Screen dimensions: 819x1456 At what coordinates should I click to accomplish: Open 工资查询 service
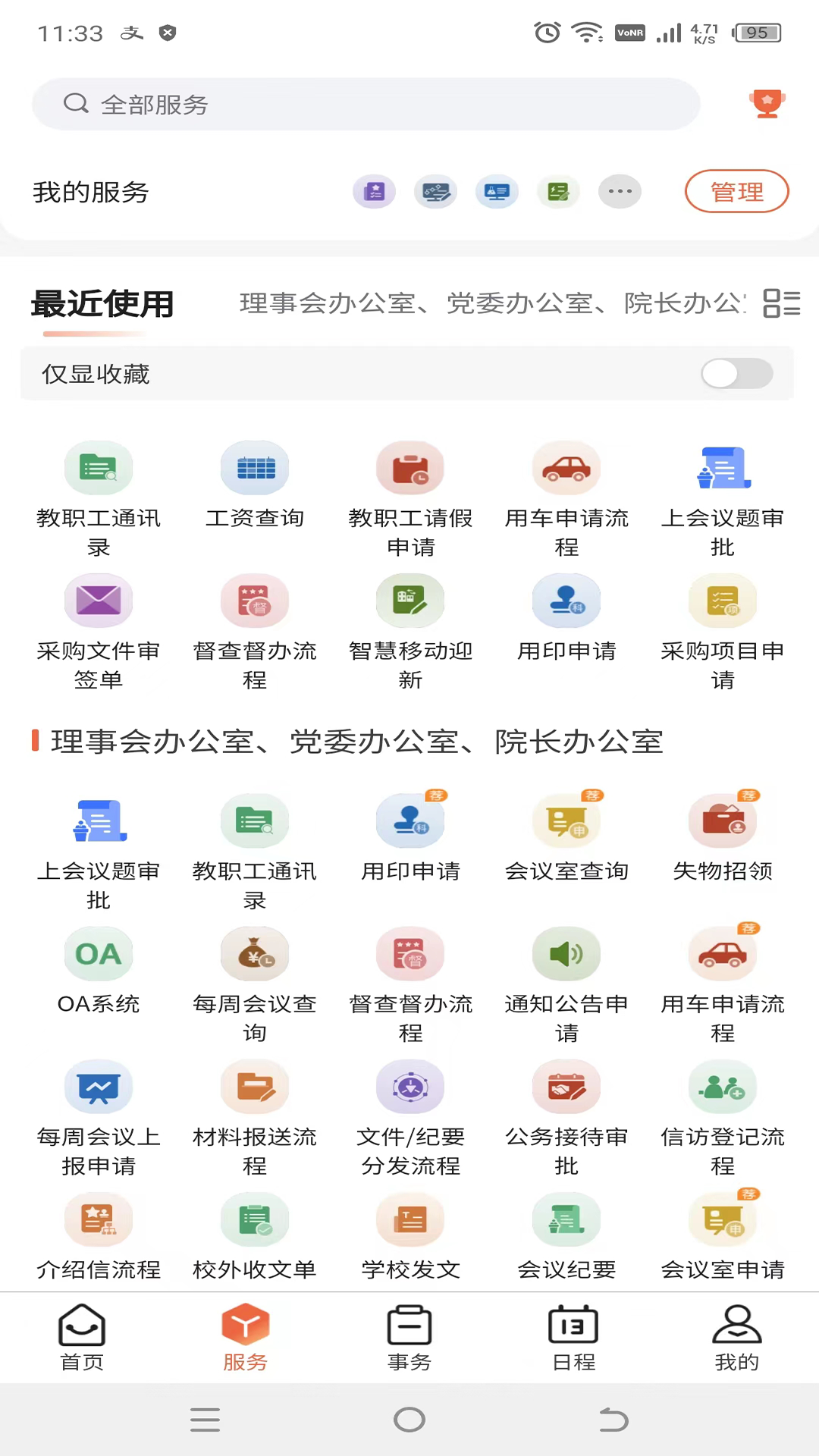pyautogui.click(x=255, y=485)
